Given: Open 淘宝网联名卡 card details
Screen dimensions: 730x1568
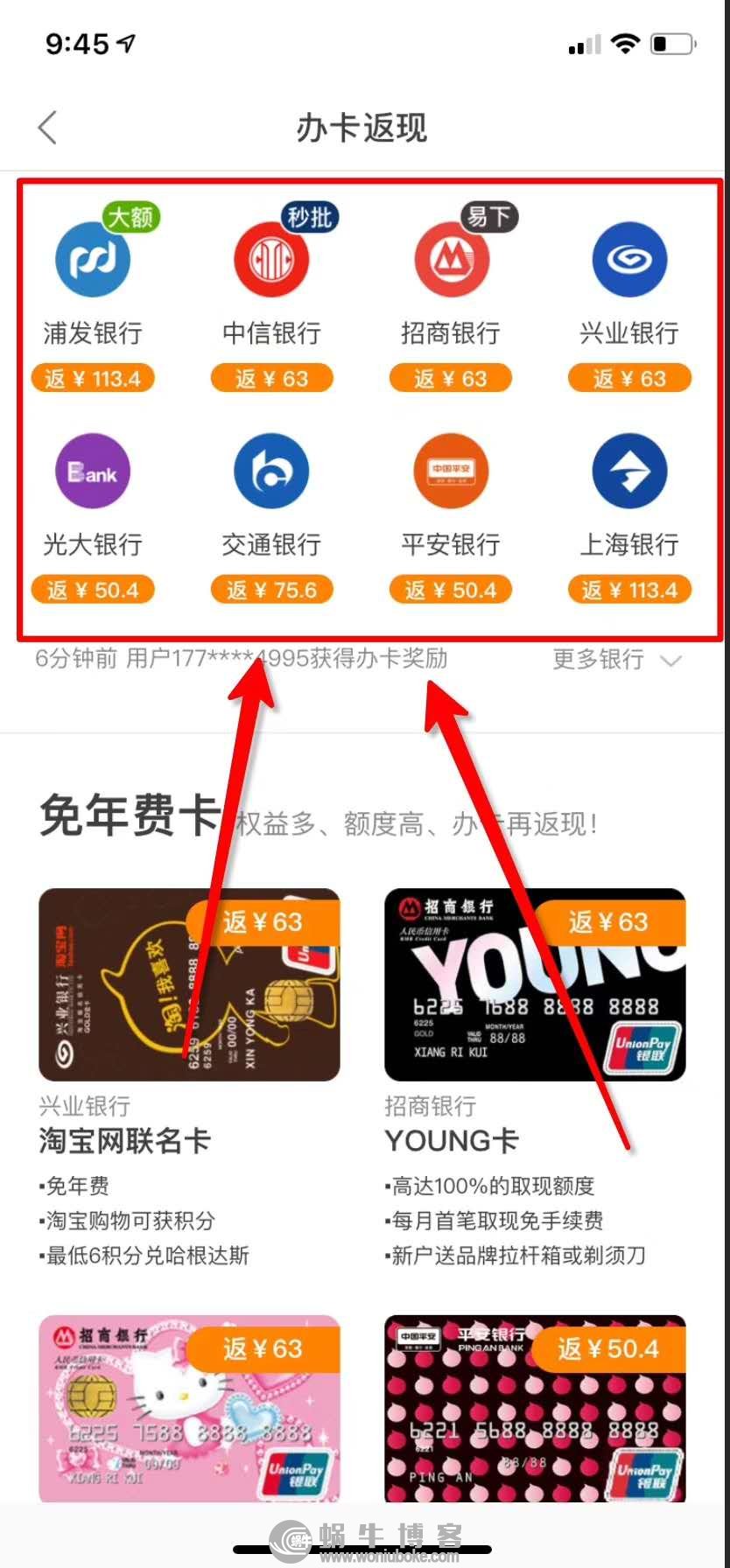Looking at the screenshot, I should click(x=189, y=985).
